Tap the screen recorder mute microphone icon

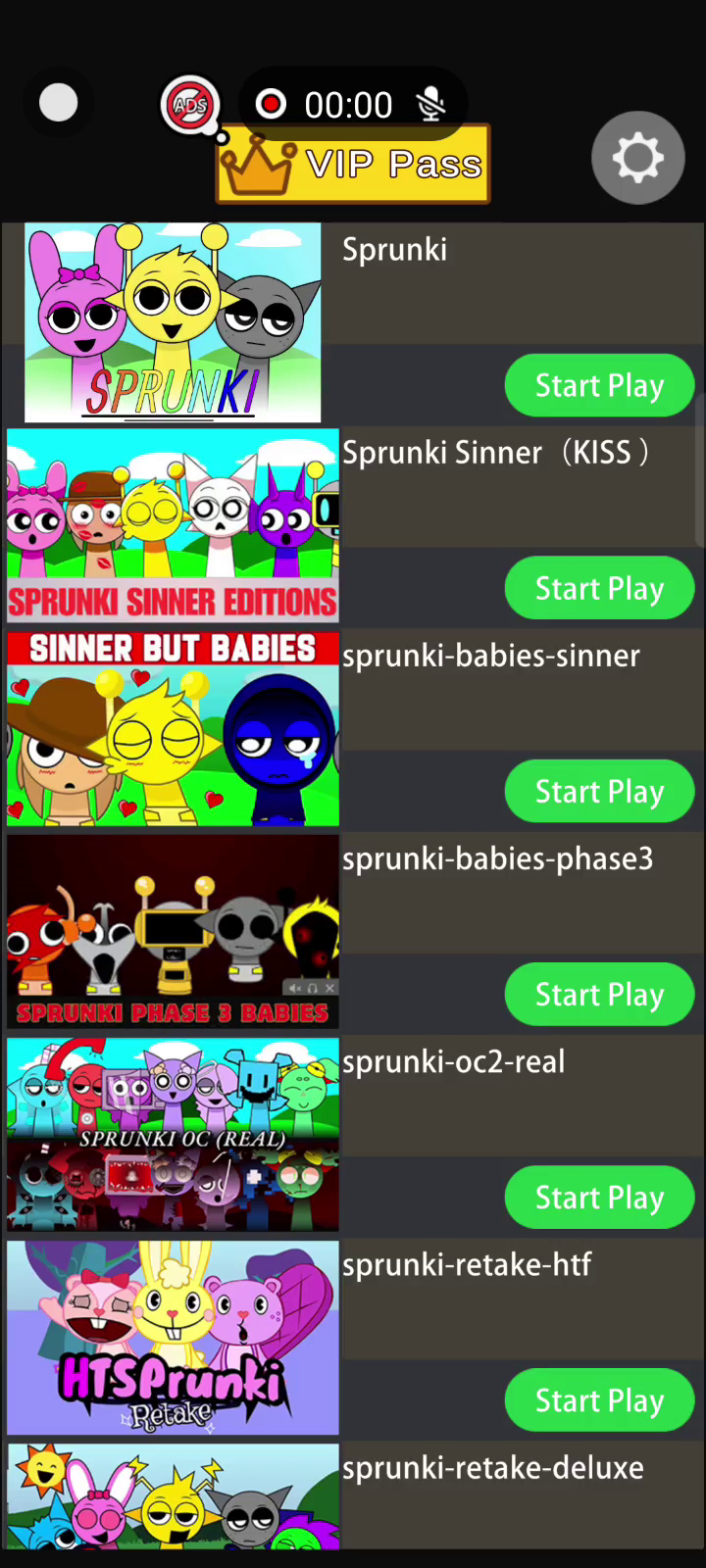tap(430, 104)
